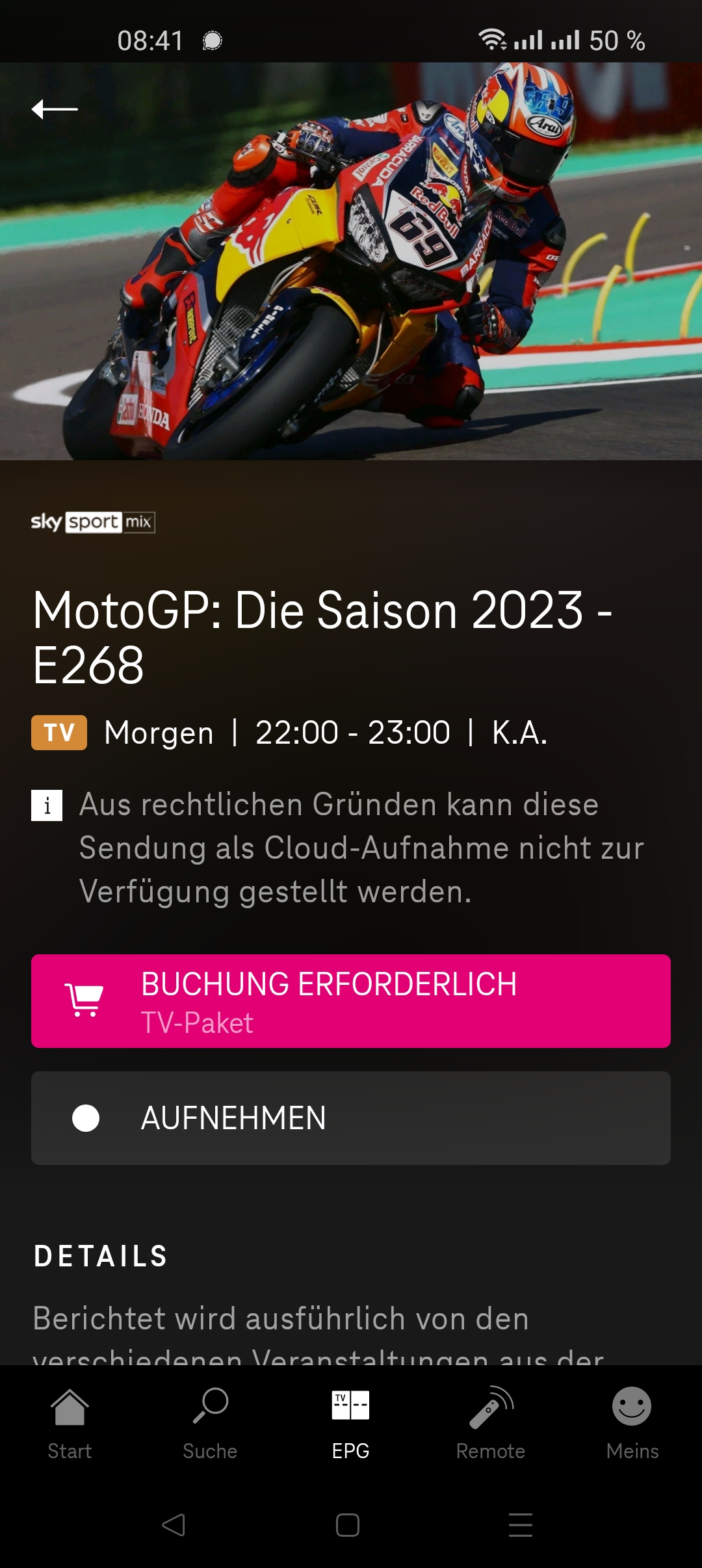Tap the shopping cart booking icon

coord(84,1000)
